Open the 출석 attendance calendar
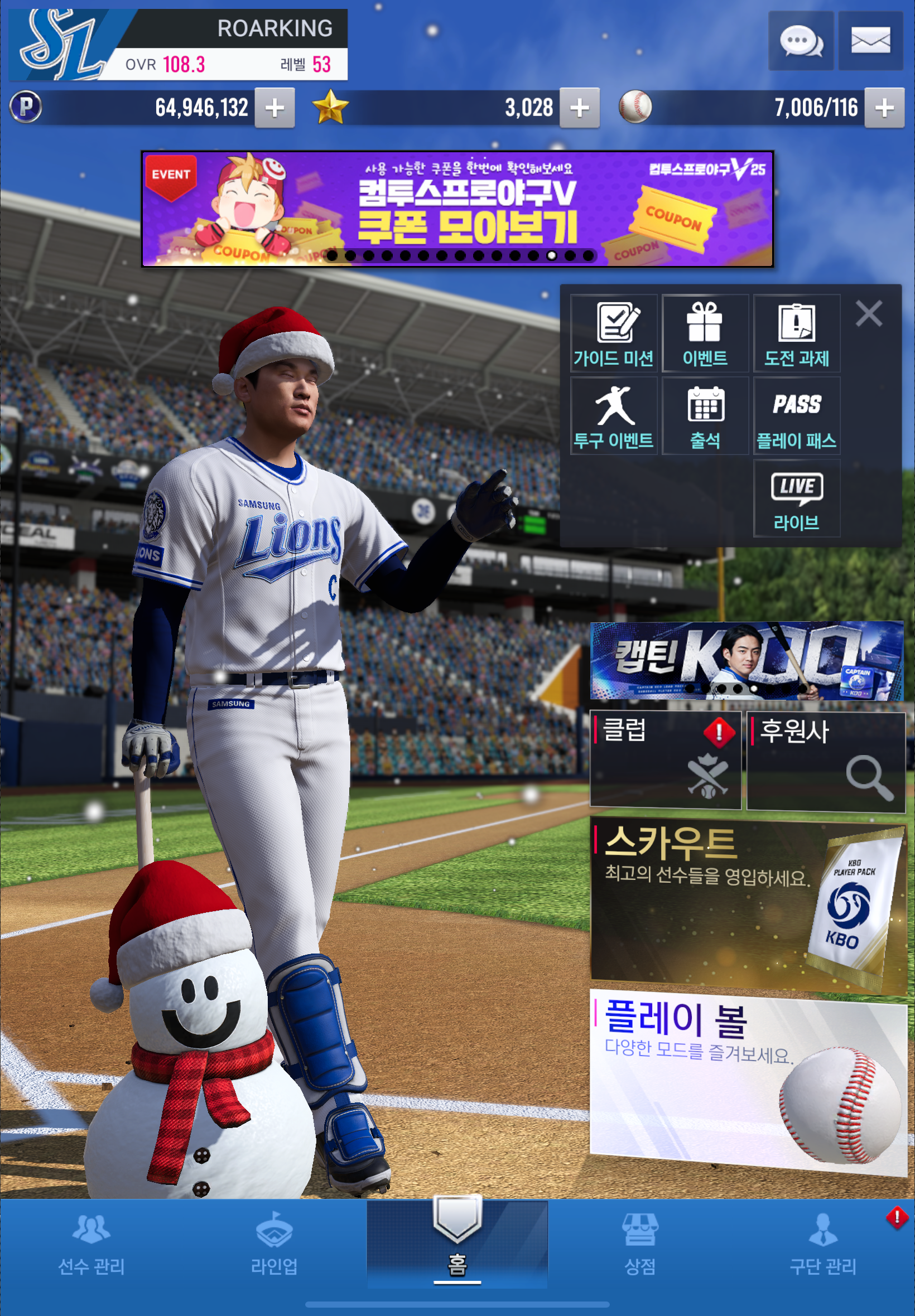 [x=705, y=416]
